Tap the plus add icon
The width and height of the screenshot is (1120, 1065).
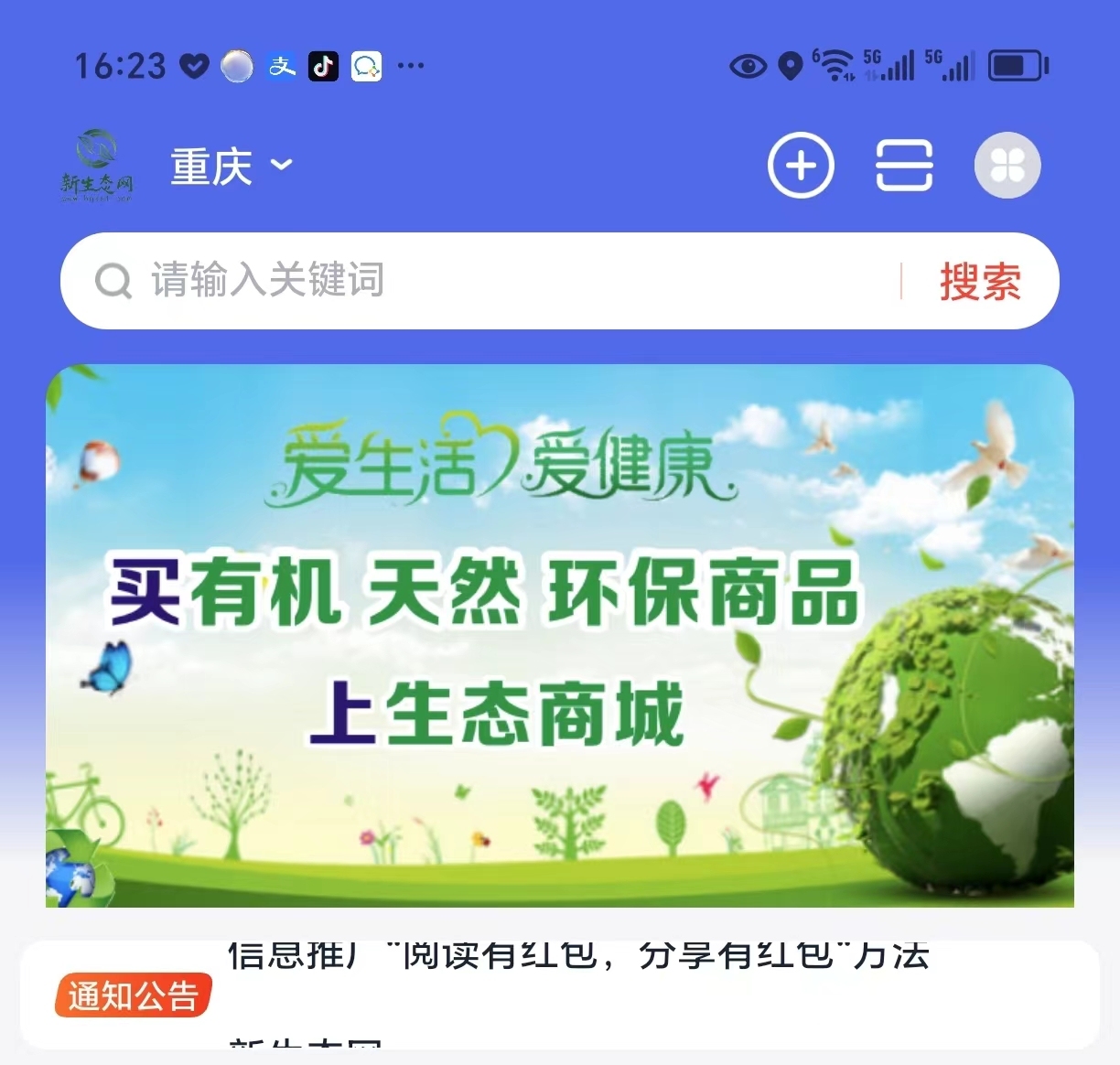pos(801,167)
